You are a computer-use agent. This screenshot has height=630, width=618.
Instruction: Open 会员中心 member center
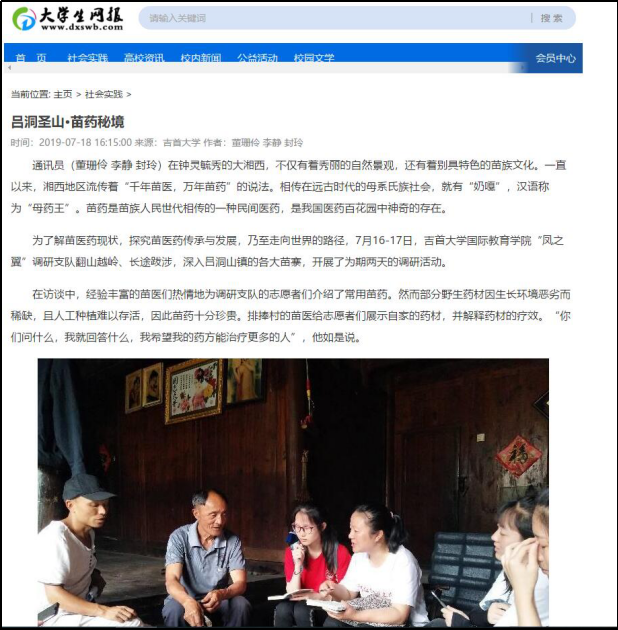tap(555, 58)
